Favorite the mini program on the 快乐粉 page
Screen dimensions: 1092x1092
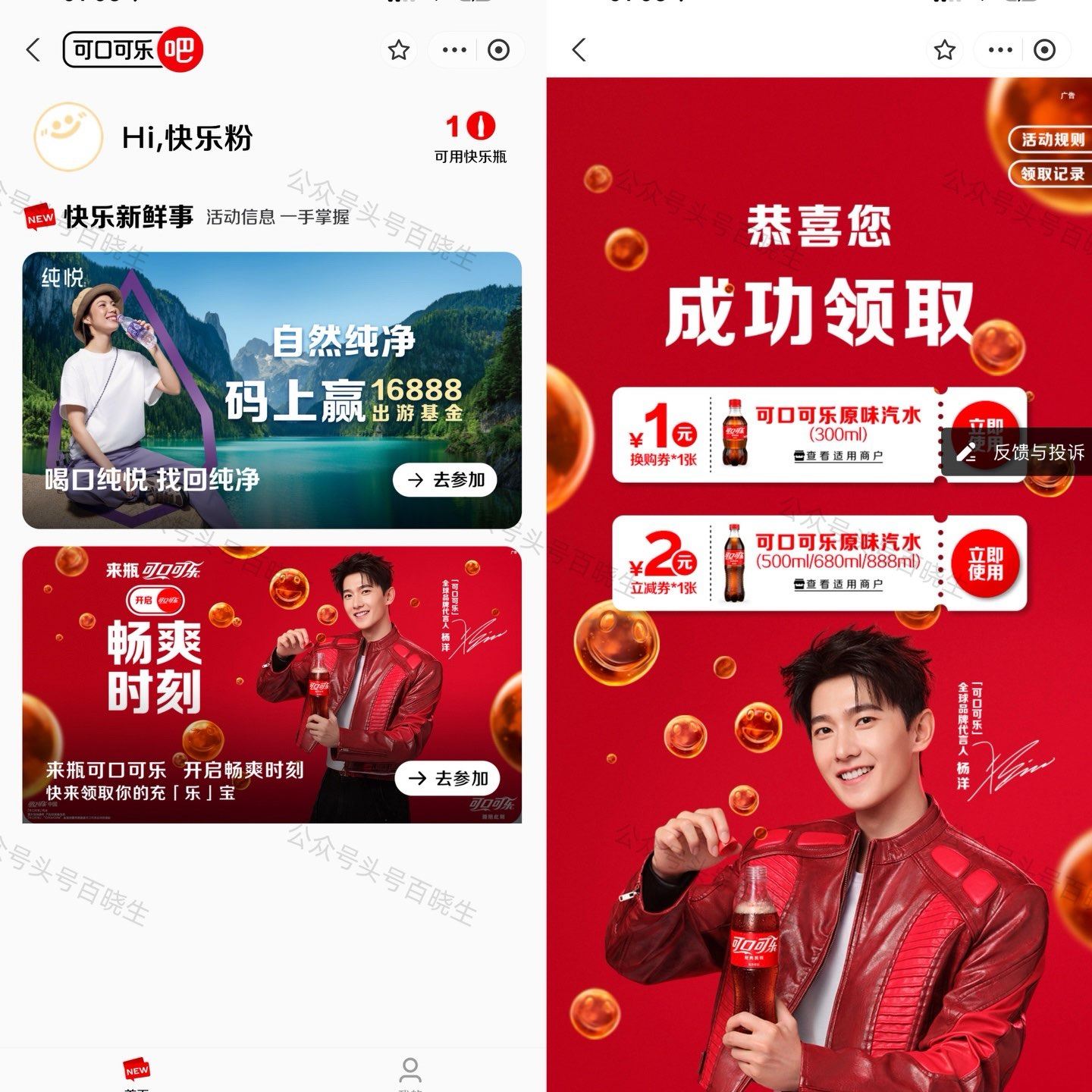click(x=399, y=50)
